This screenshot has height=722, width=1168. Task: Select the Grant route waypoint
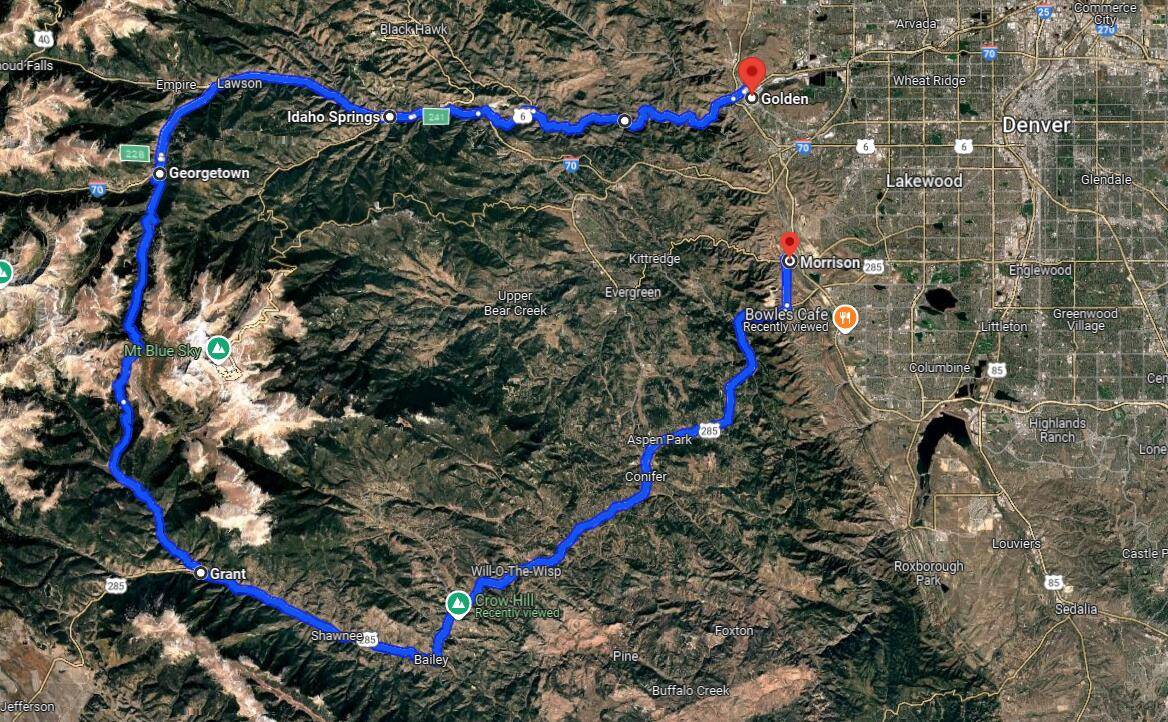coord(201,573)
